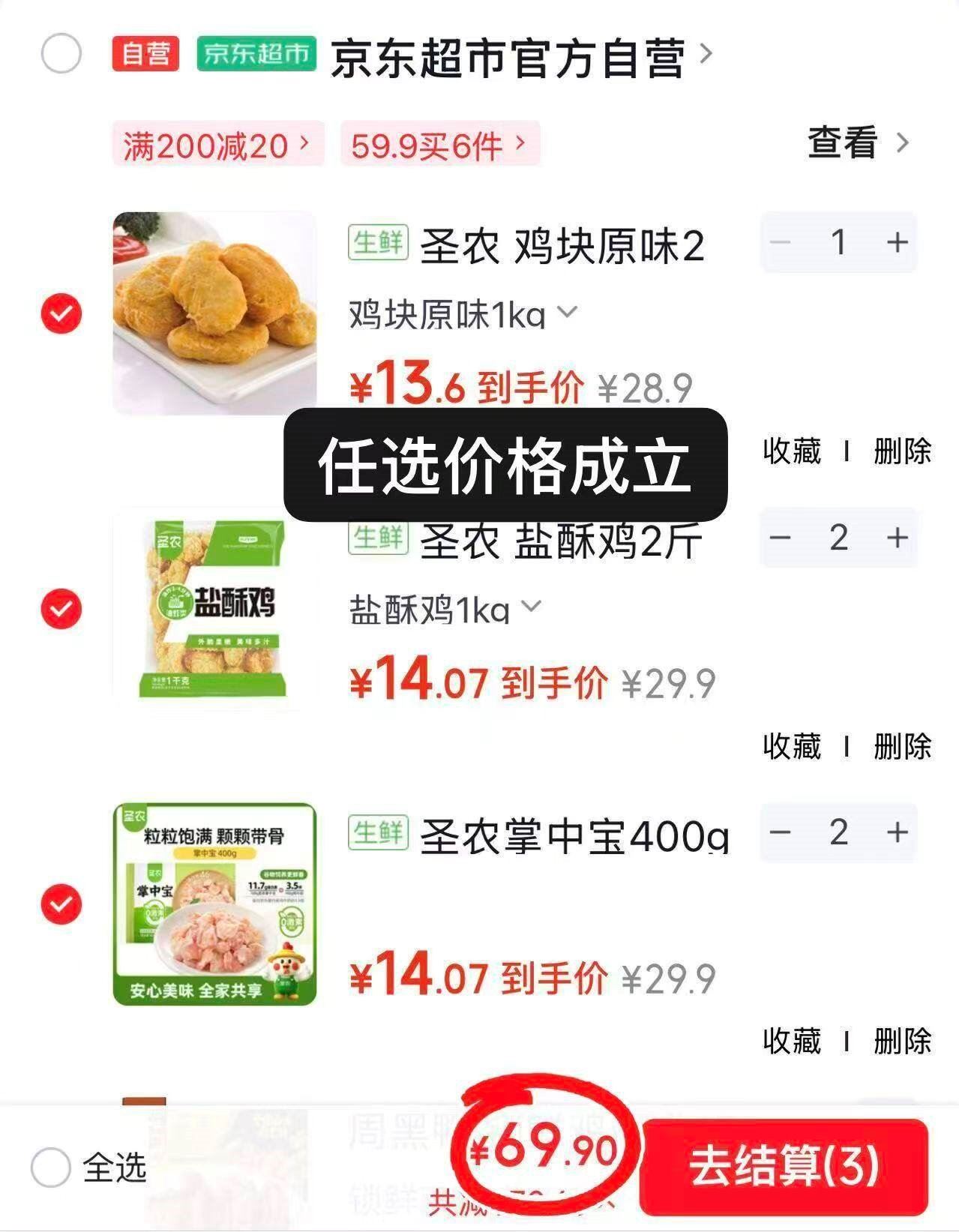Decrease quantity of 圣农 盐酥鸡
The image size is (959, 1232).
coord(781,537)
